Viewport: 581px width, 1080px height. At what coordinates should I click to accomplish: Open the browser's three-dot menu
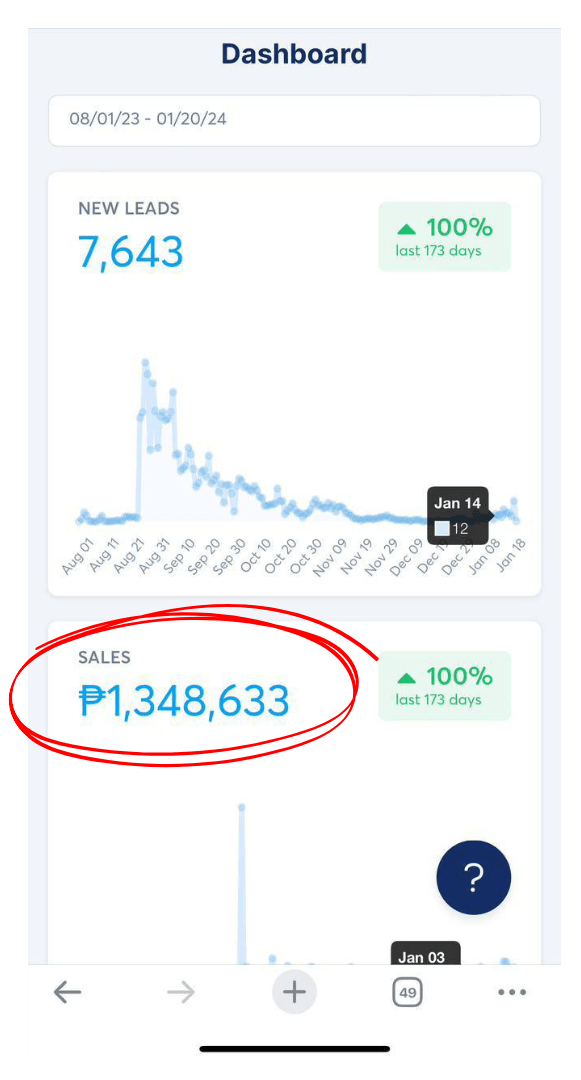point(512,993)
